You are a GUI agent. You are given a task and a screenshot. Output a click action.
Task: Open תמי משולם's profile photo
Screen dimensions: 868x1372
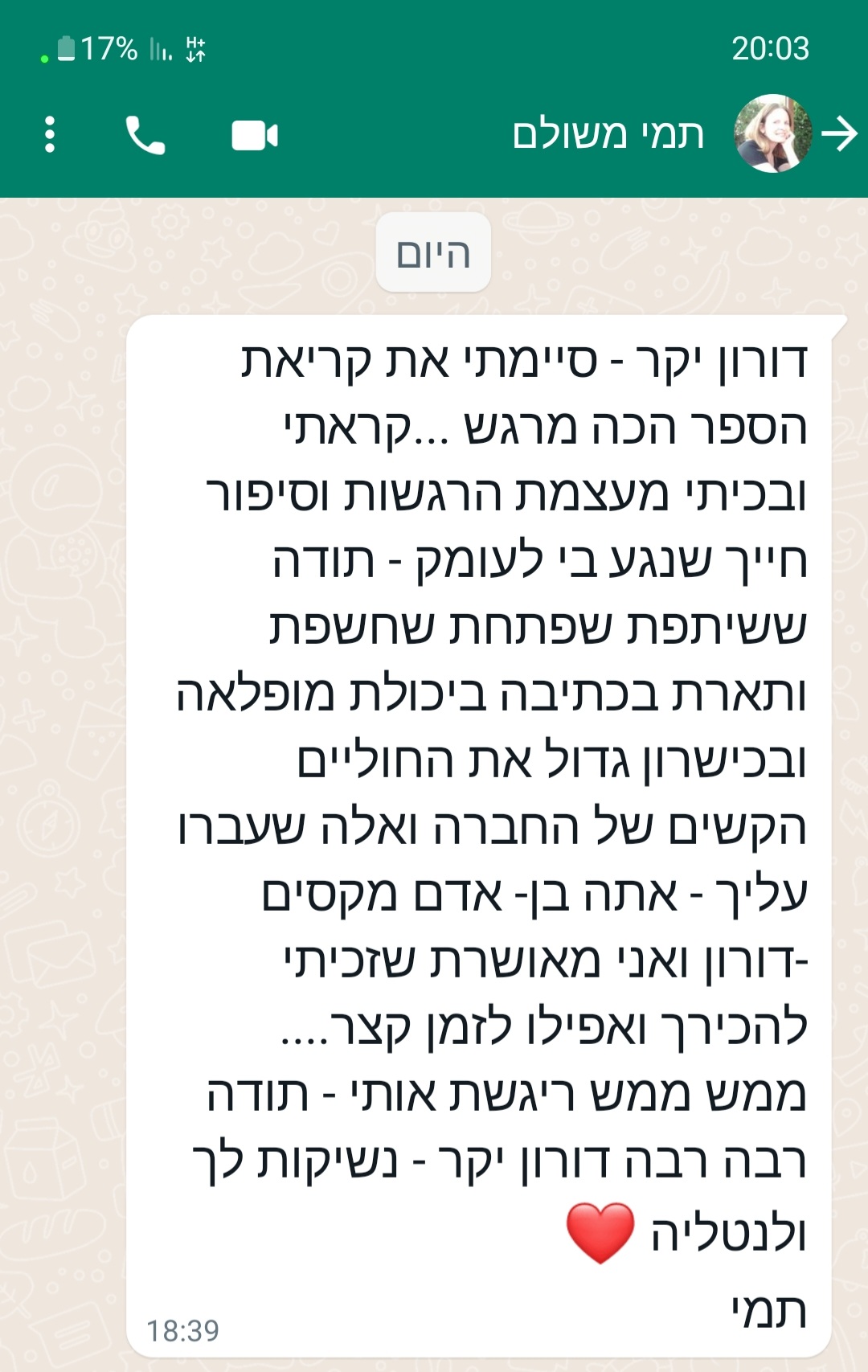coord(772,133)
